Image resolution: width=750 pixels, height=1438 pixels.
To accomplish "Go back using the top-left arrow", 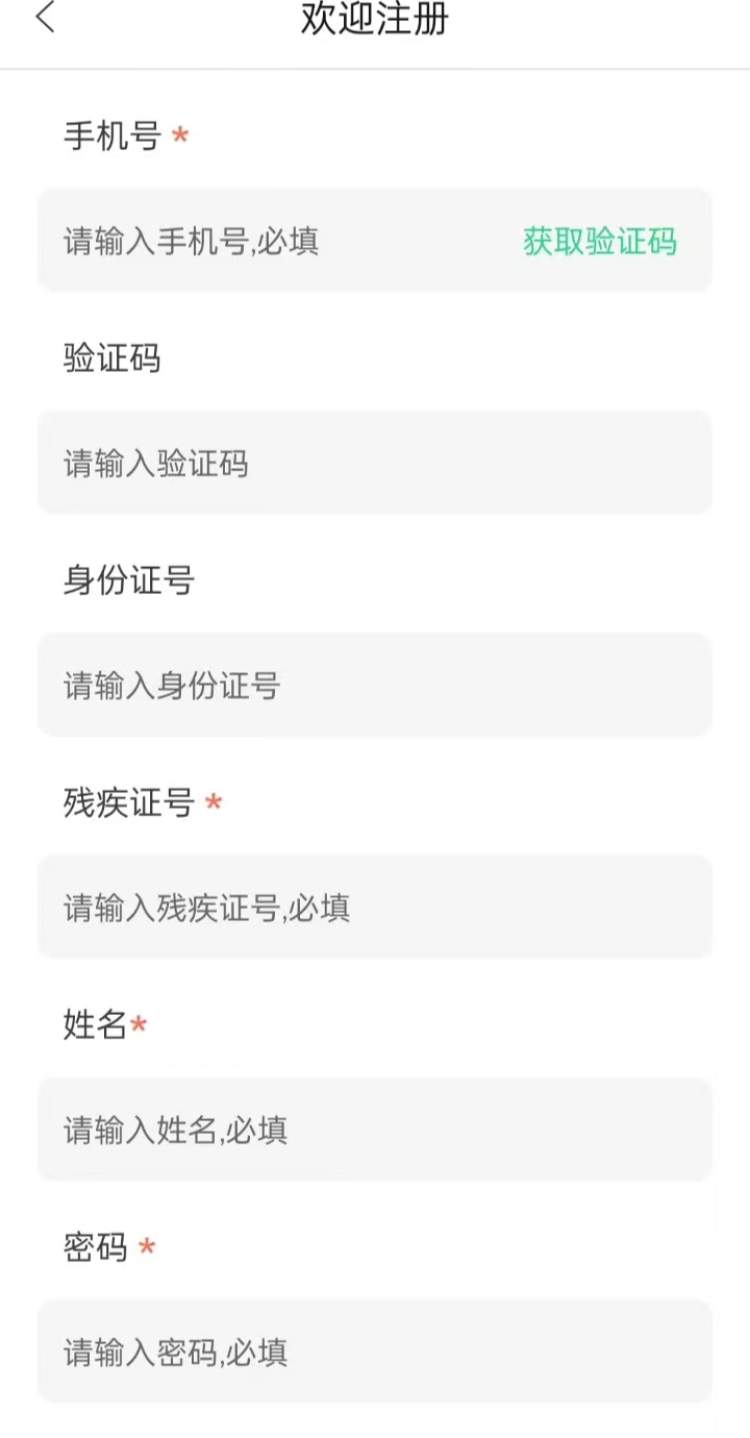I will coord(45,18).
